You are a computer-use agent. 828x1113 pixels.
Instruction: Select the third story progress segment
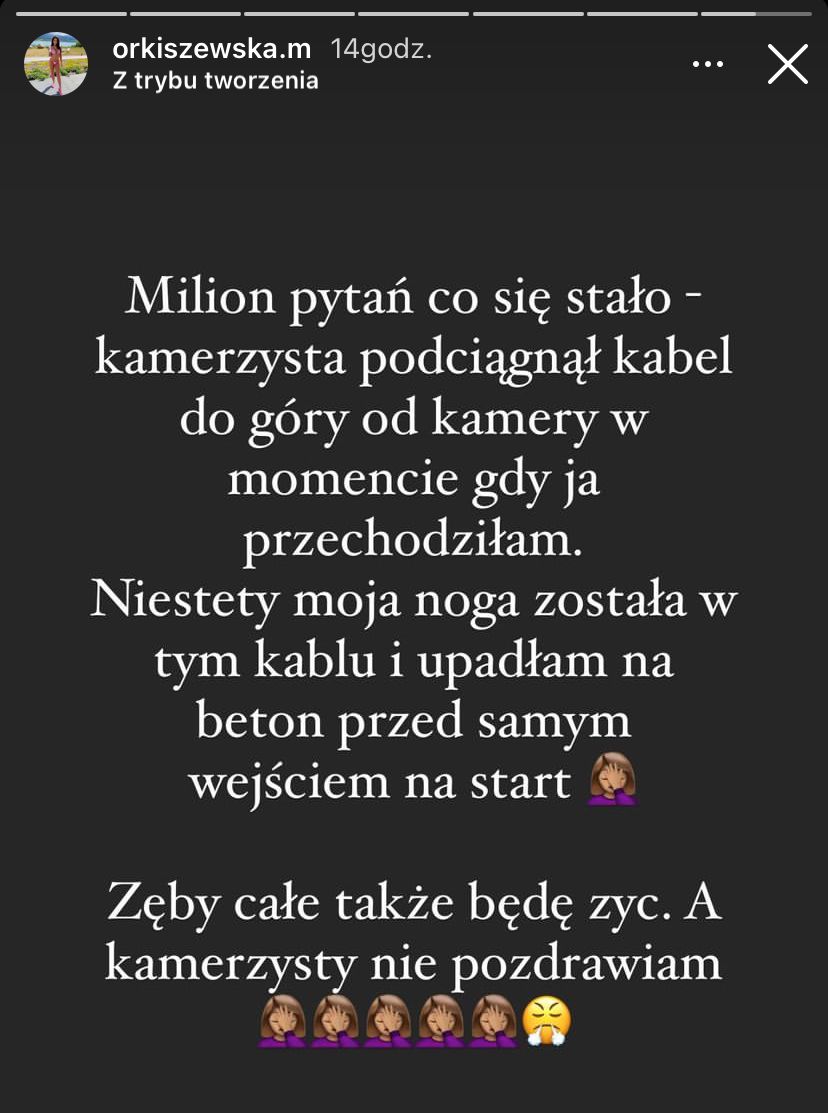(300, 10)
